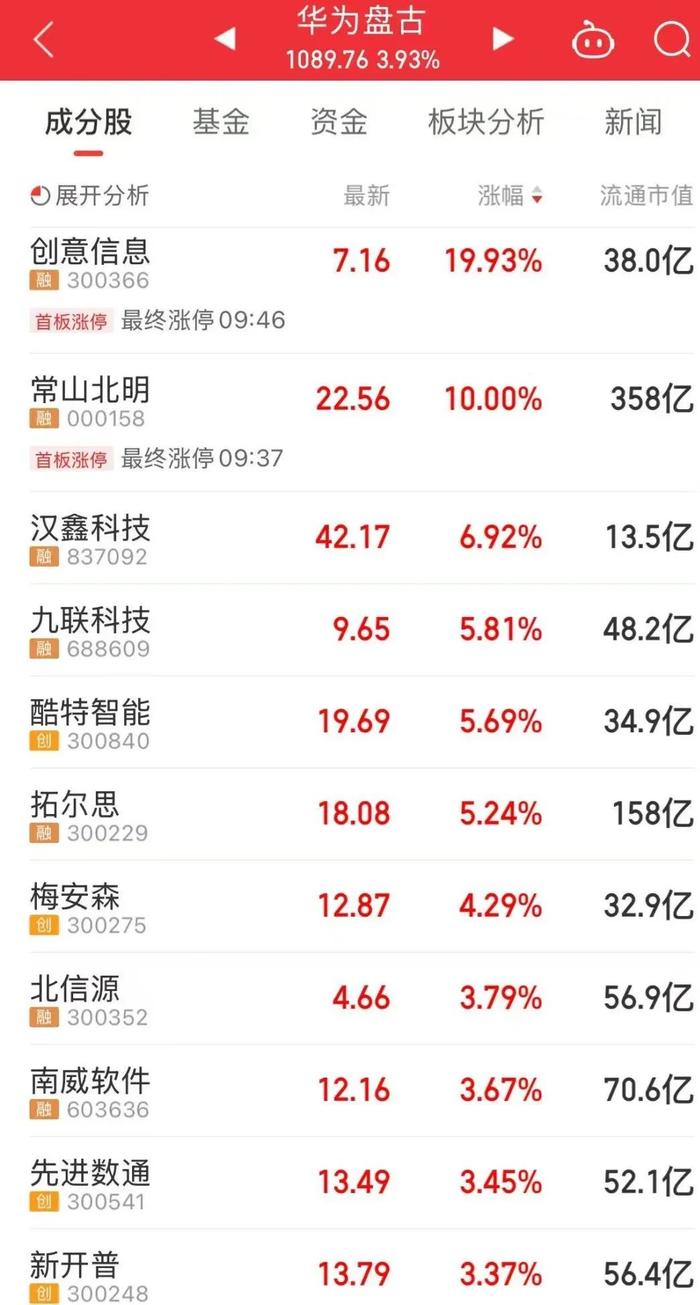This screenshot has height=1305, width=700.
Task: Switch to the 资金 tab
Action: 339,122
